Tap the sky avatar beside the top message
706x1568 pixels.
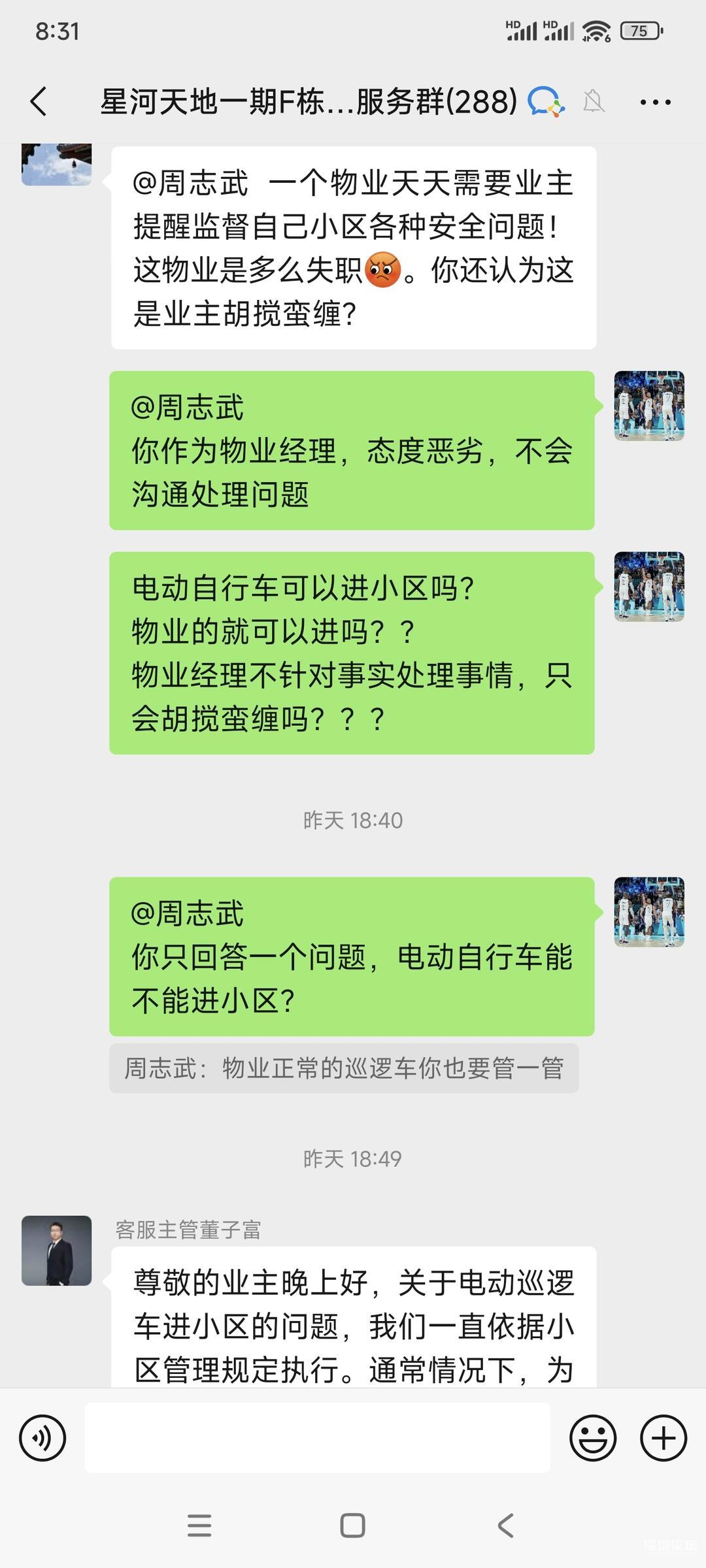coord(57,165)
